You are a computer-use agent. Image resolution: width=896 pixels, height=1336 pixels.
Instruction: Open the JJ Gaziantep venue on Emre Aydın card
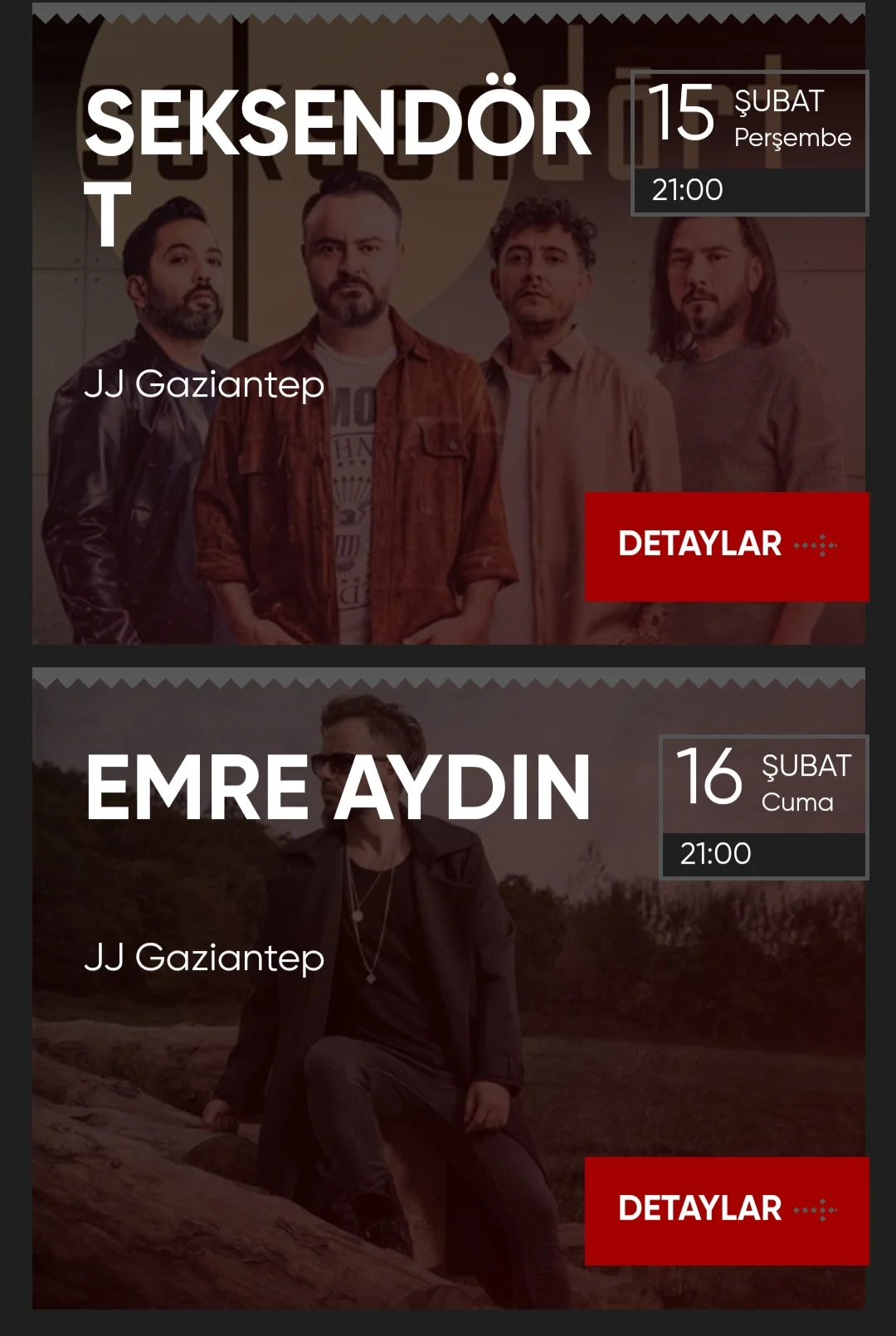pyautogui.click(x=205, y=959)
